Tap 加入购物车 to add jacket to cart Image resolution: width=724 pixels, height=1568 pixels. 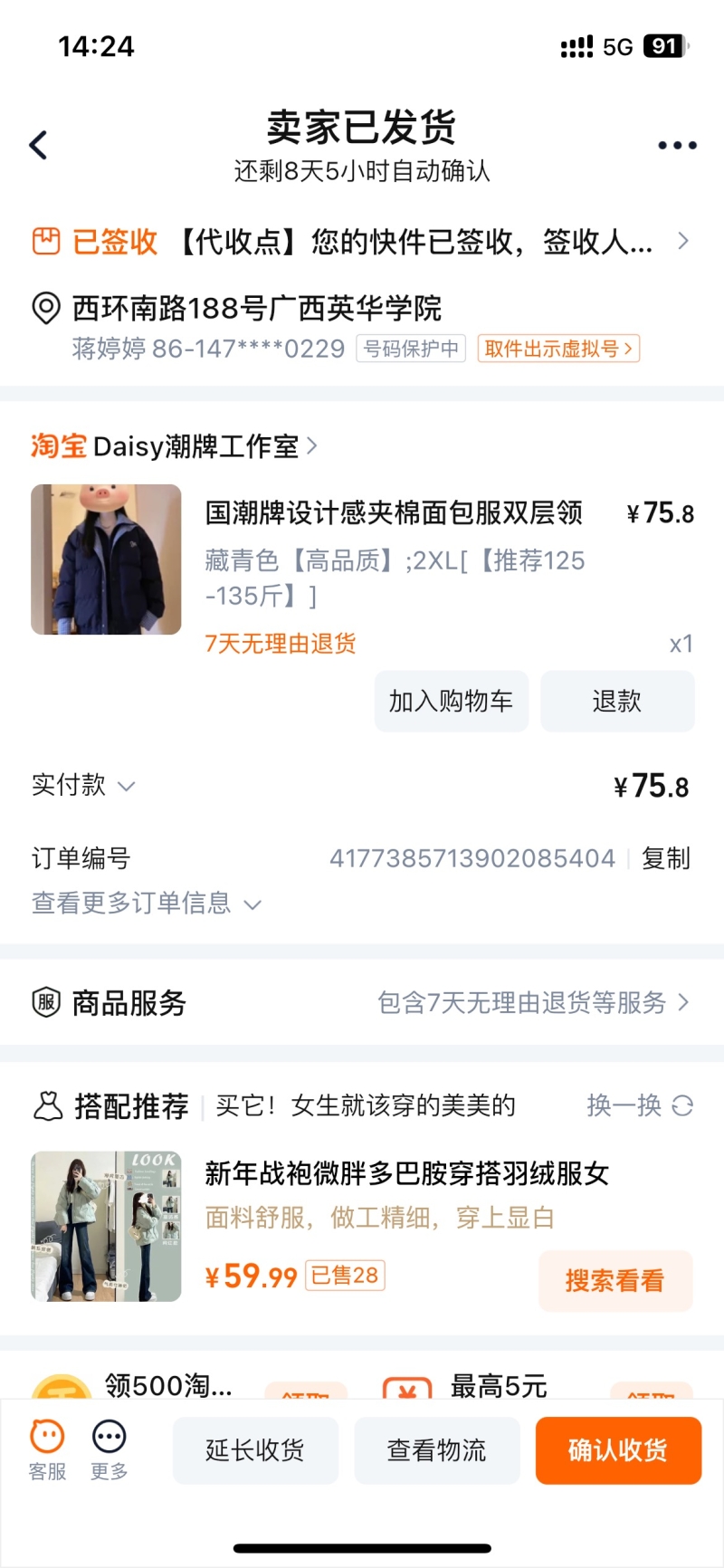click(451, 701)
